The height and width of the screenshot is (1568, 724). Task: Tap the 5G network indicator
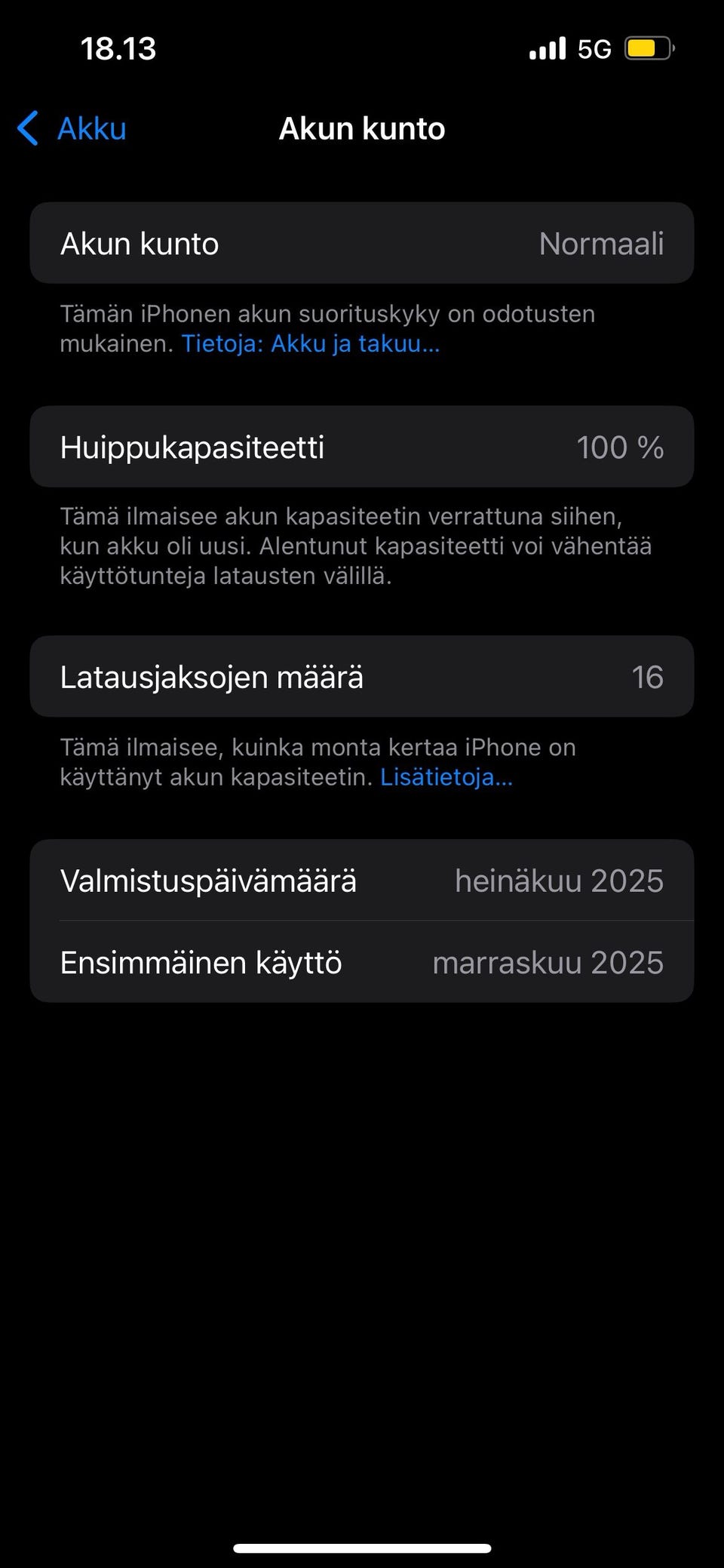pyautogui.click(x=595, y=48)
